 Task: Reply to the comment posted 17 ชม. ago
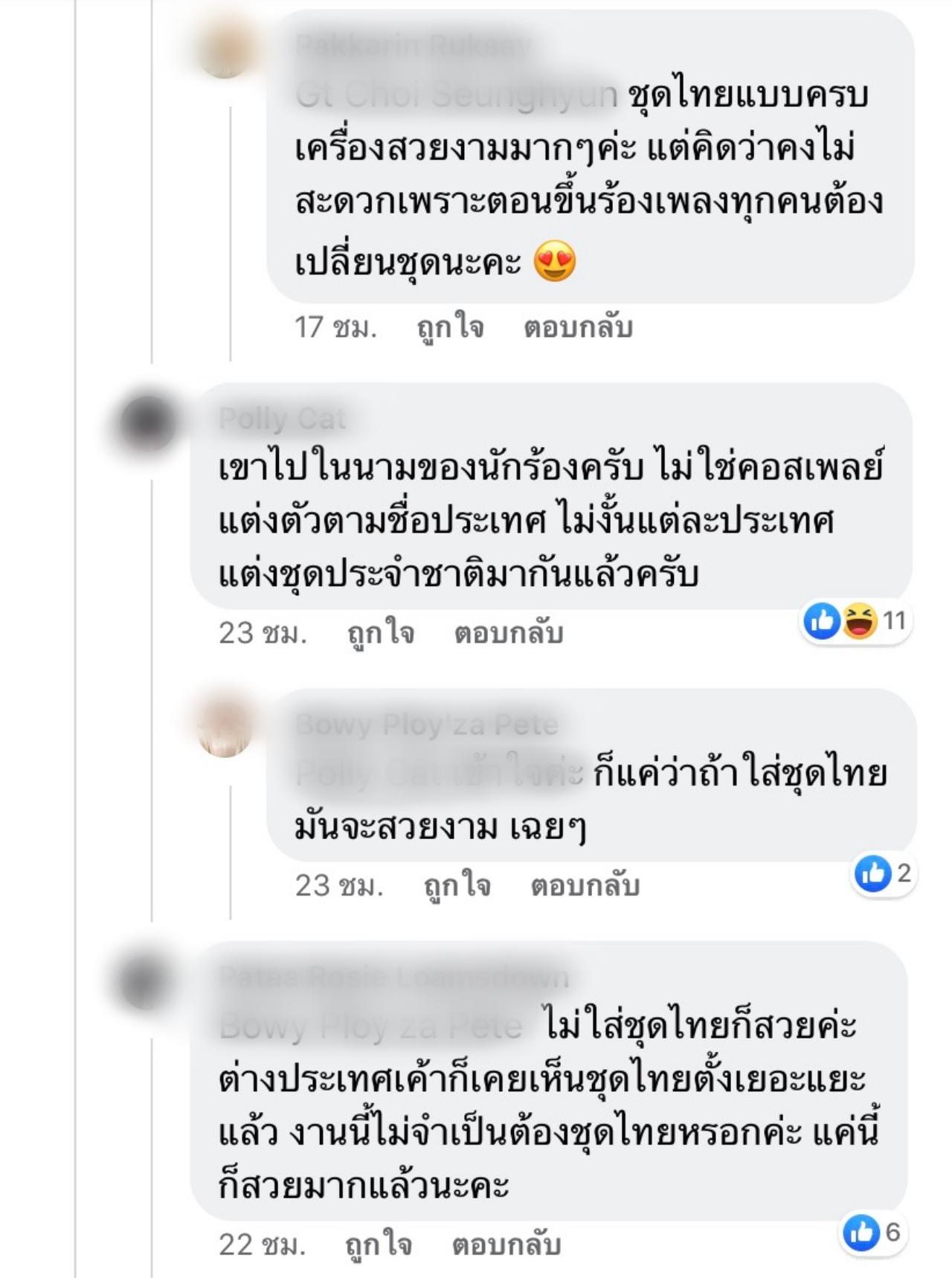[578, 327]
